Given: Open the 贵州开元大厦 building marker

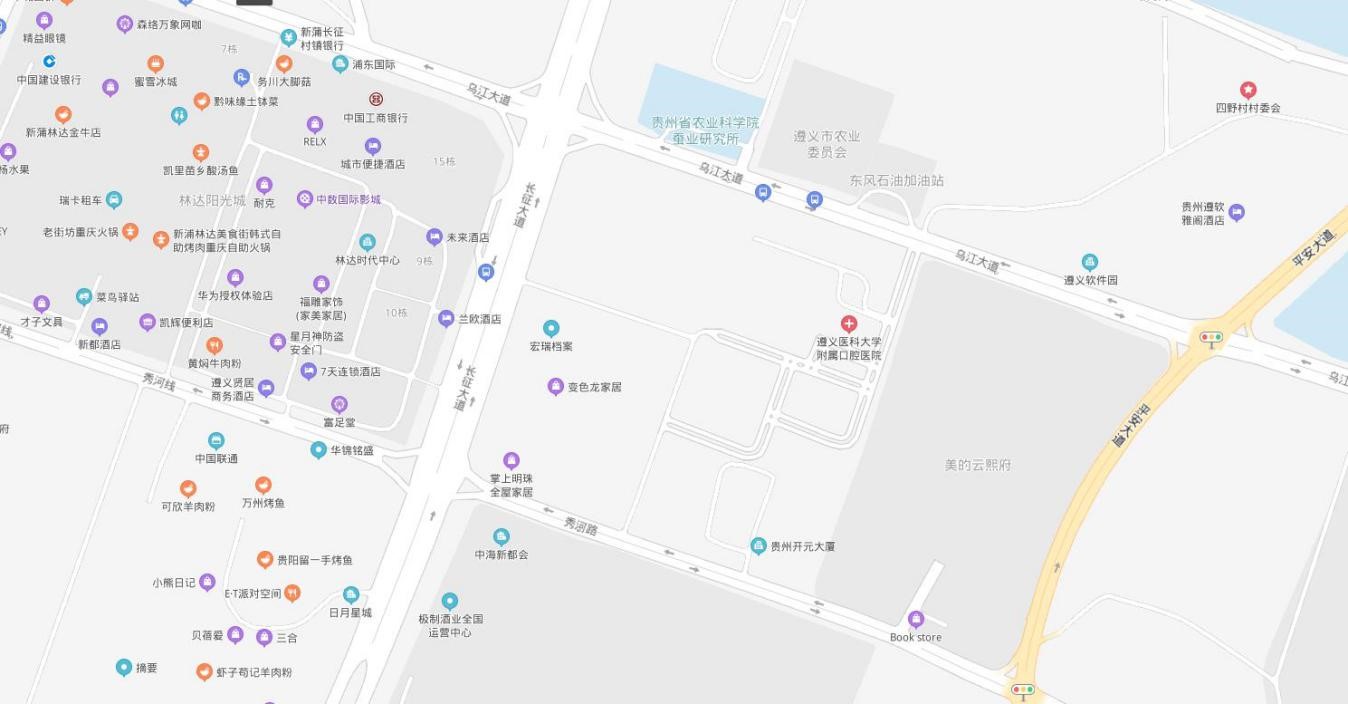Looking at the screenshot, I should [758, 546].
